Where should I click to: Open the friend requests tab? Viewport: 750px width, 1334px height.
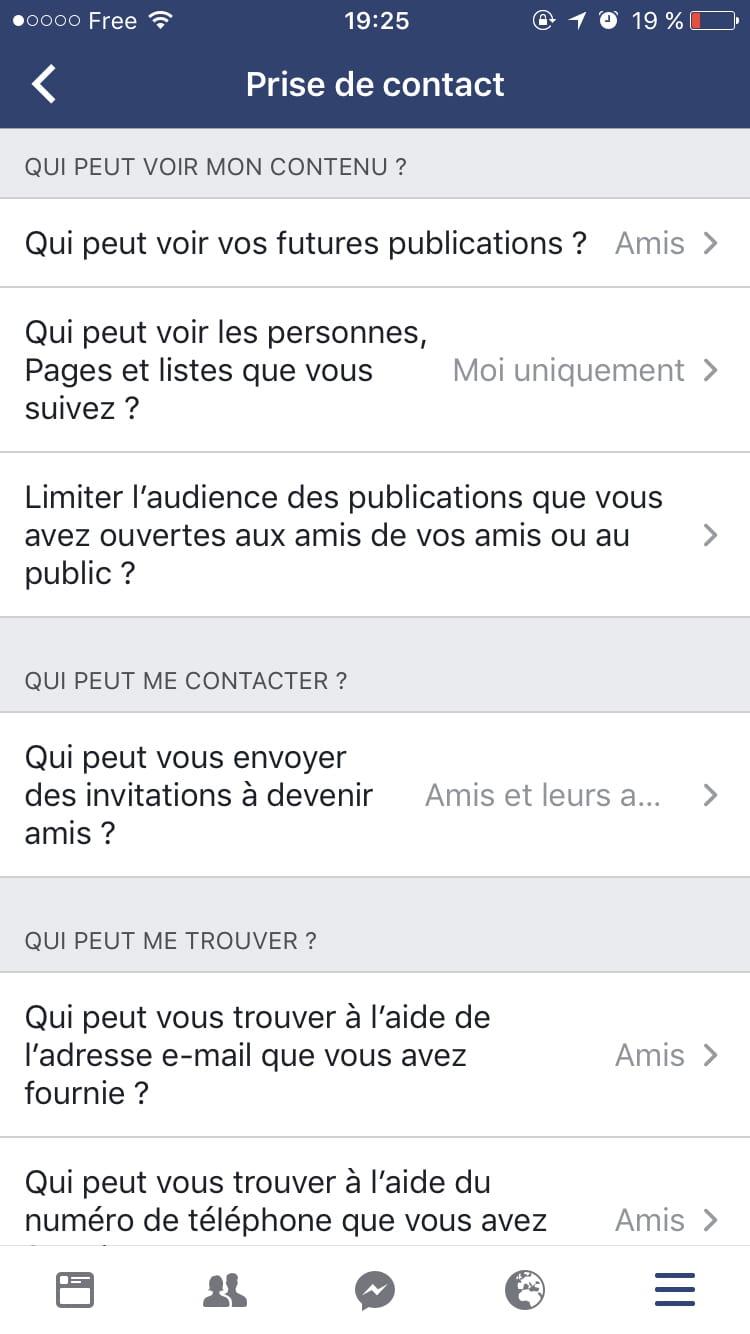click(225, 1290)
